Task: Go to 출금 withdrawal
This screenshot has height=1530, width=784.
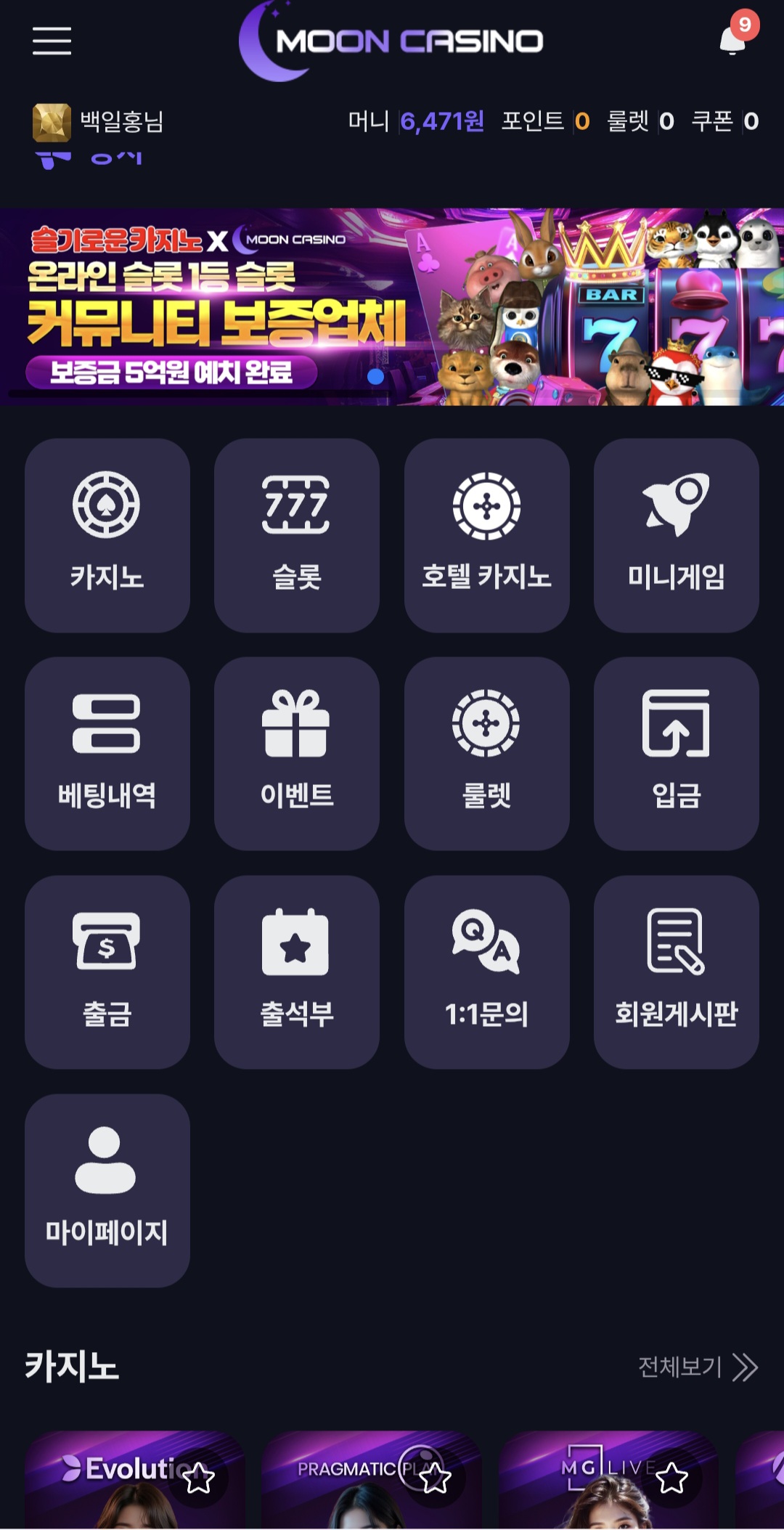Action: [107, 972]
